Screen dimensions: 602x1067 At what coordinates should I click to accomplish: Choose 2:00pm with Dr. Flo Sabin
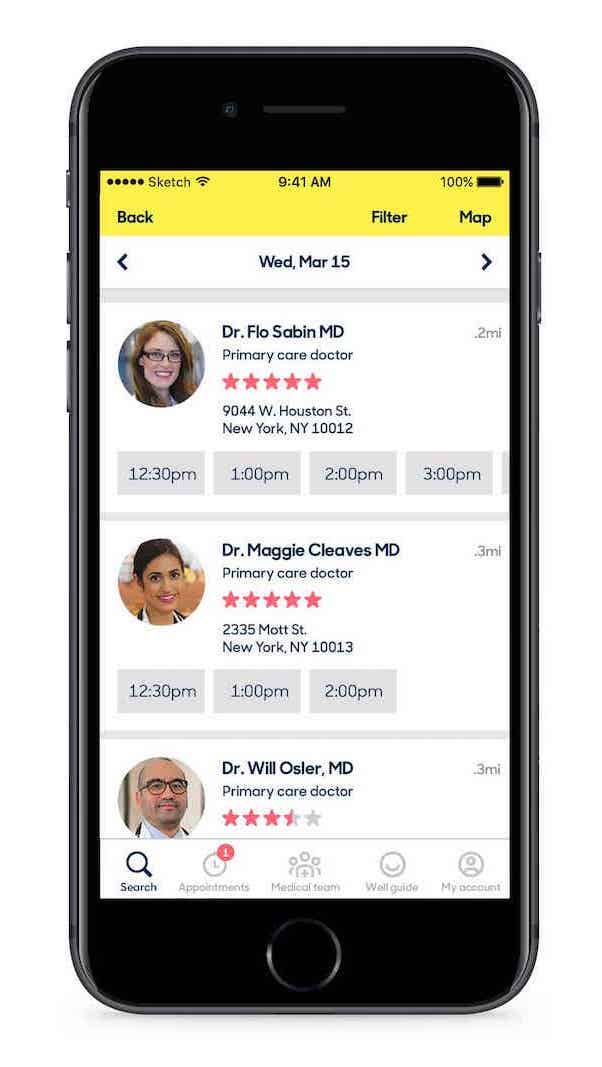pos(353,474)
